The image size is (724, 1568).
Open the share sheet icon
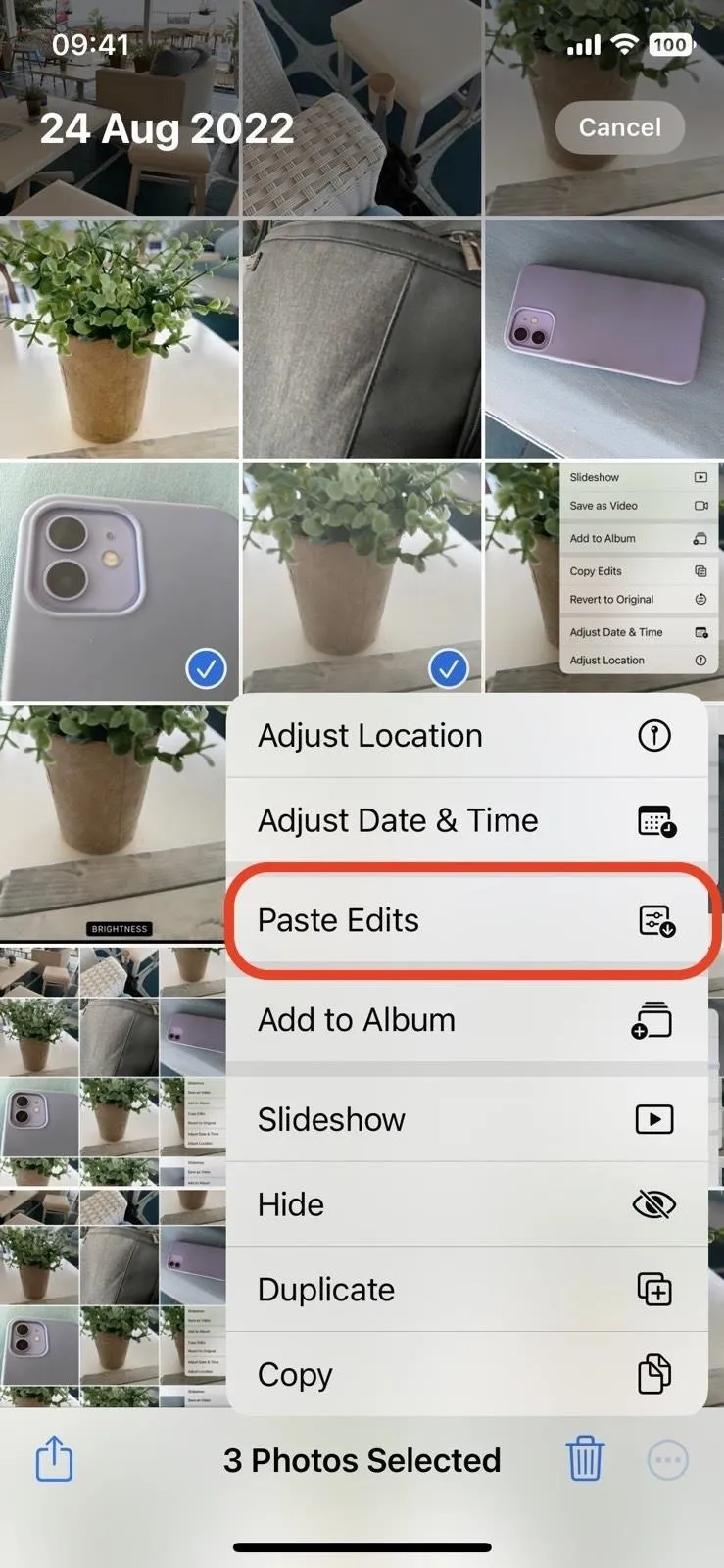(55, 1458)
